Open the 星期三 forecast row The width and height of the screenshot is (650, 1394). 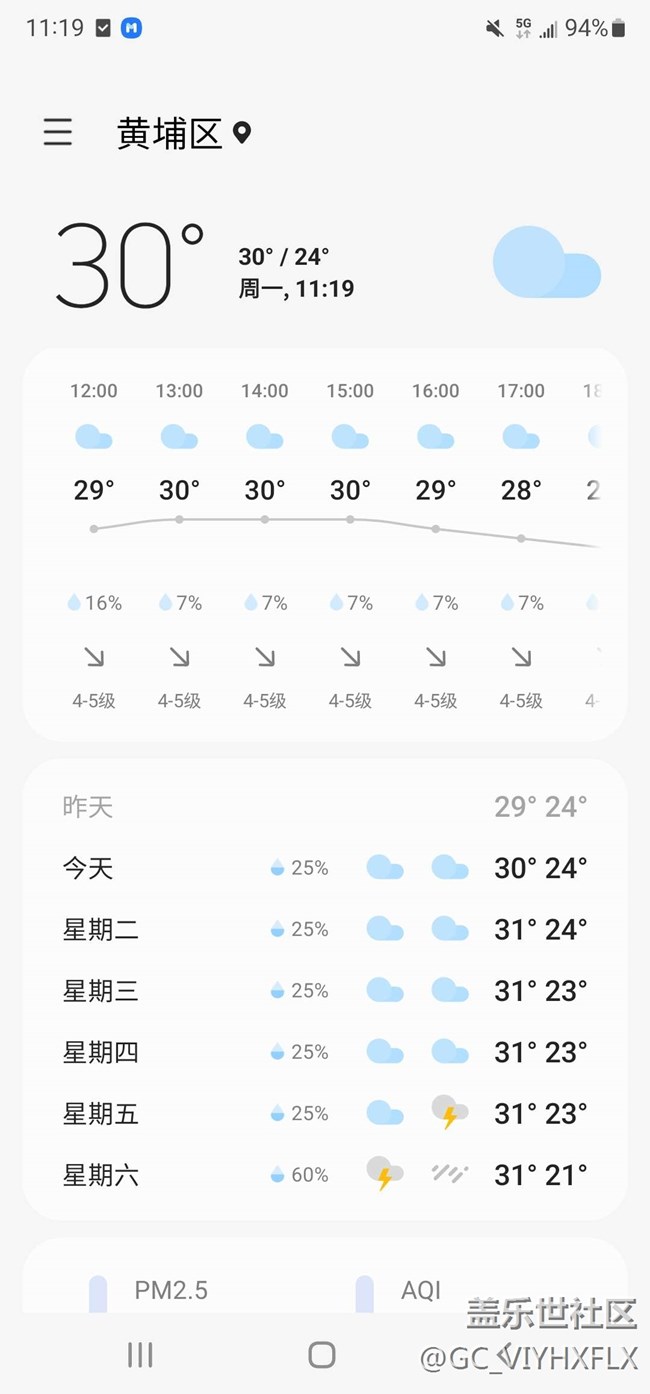[x=325, y=990]
